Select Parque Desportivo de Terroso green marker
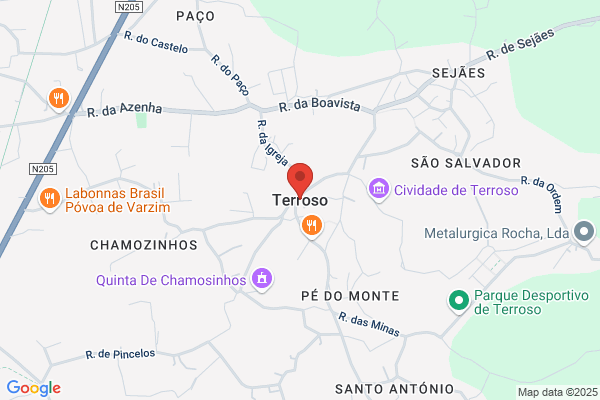The image size is (600, 400). [459, 301]
